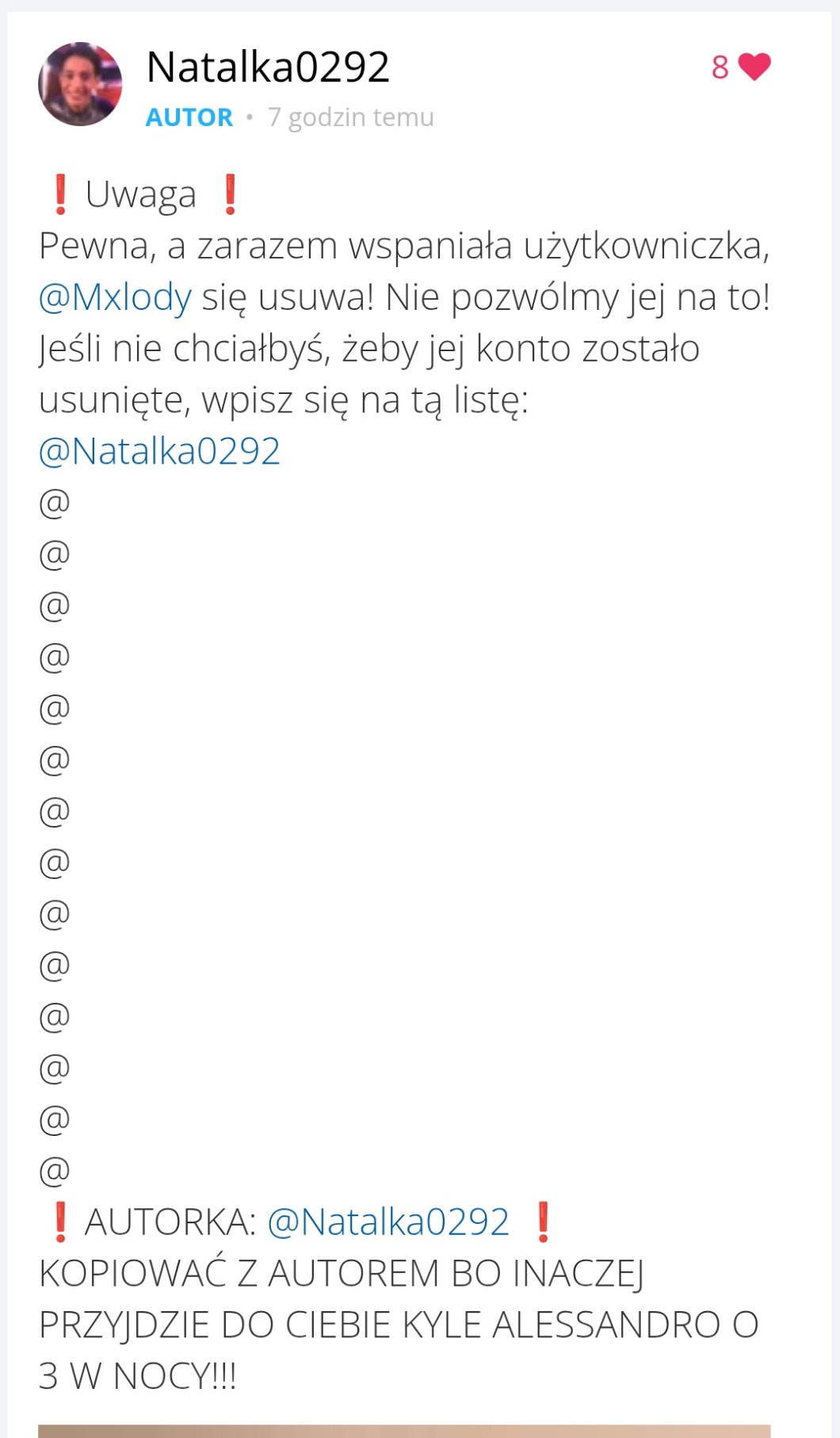840x1438 pixels.
Task: Open the @Mxlody mention link
Action: click(x=115, y=298)
